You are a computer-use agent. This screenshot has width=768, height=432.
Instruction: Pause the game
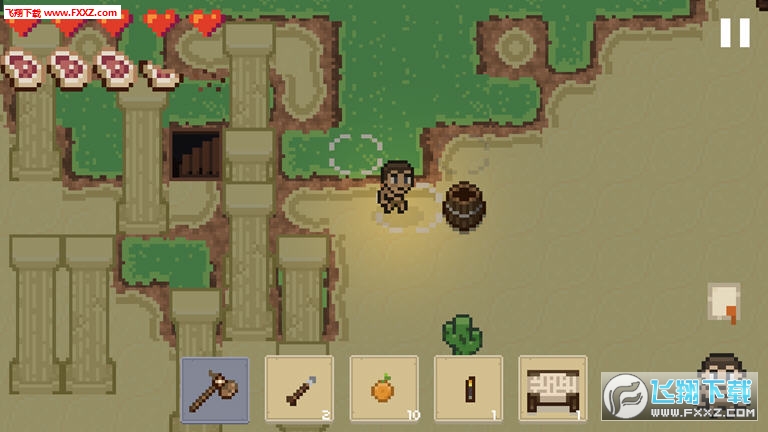tap(734, 33)
